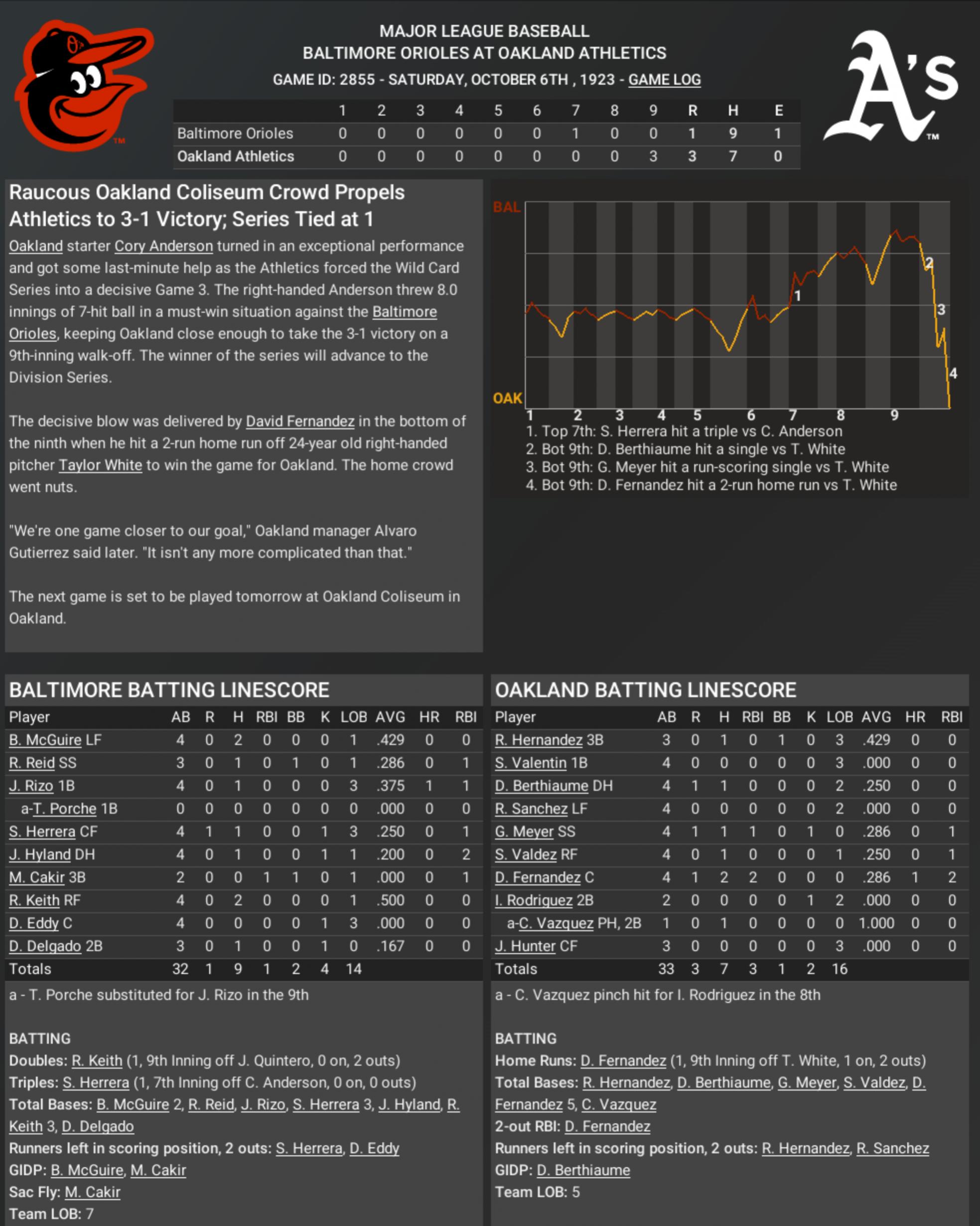Select M. Cakir in the Sac Fly line

(x=93, y=1192)
